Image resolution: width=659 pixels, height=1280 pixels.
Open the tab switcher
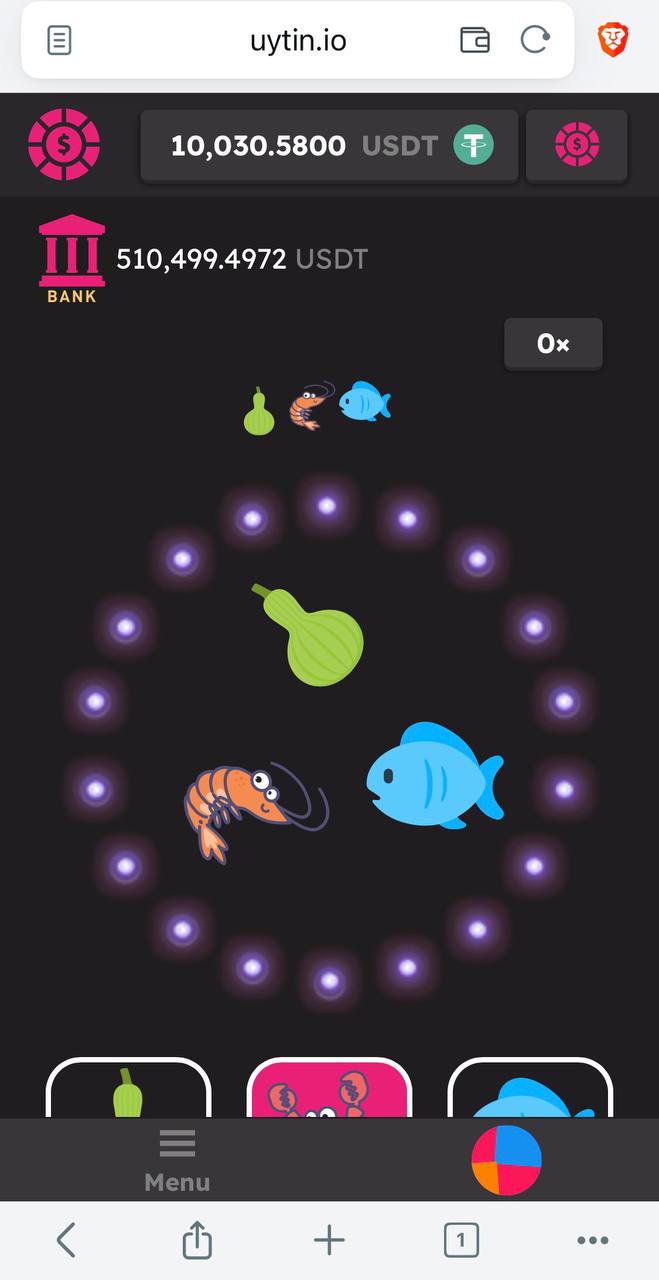pos(461,1241)
